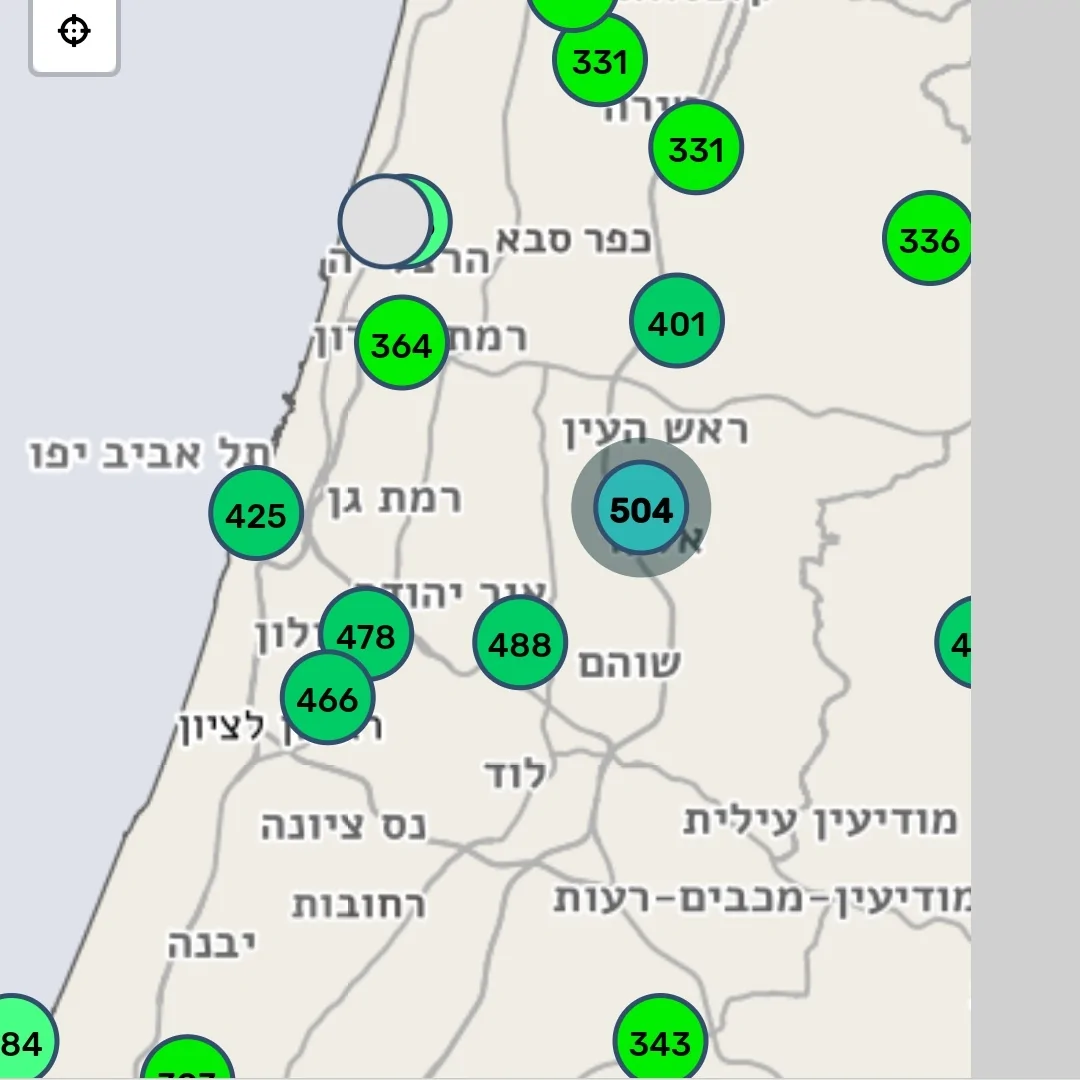The height and width of the screenshot is (1080, 1080).
Task: Tap the 343 sensor marker
Action: coord(660,1042)
